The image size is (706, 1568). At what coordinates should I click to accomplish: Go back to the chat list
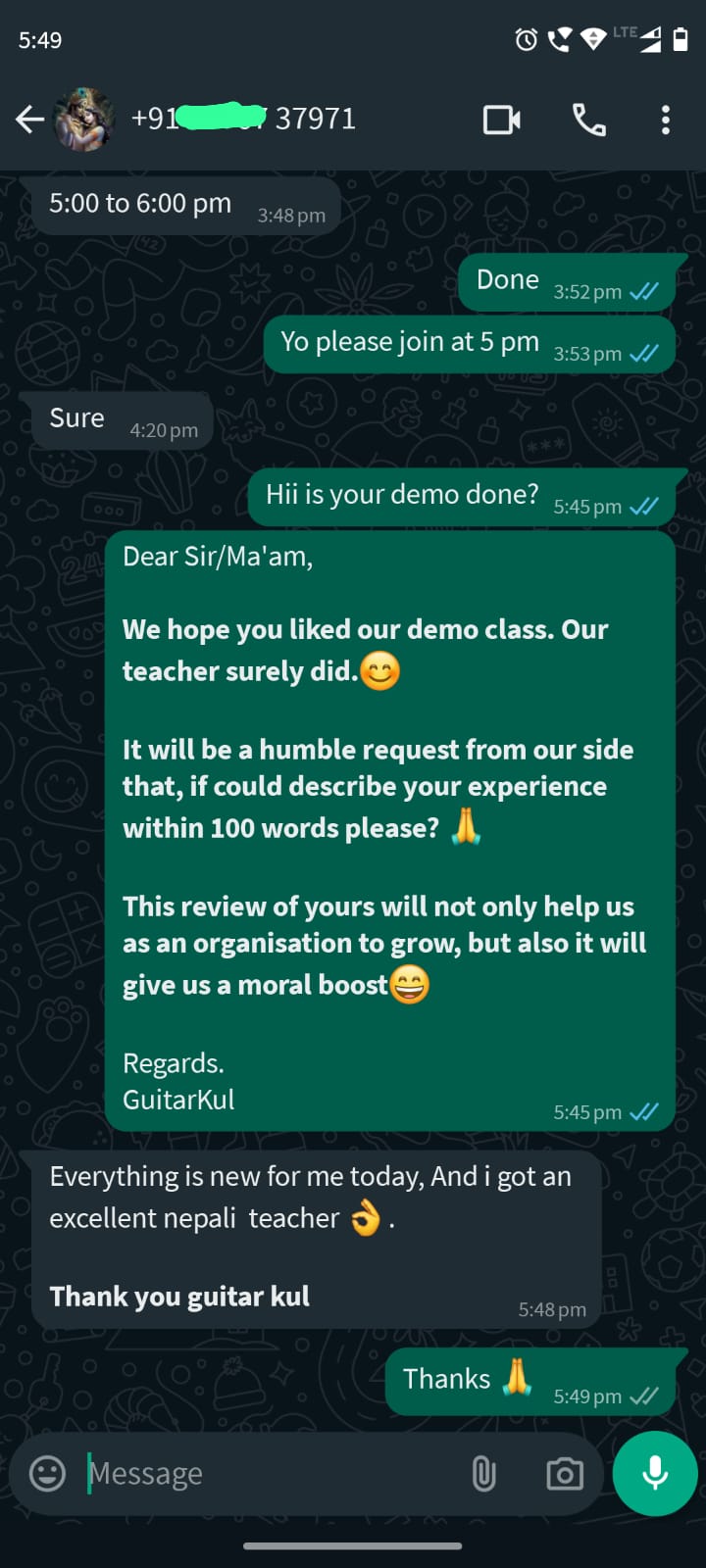tap(29, 120)
